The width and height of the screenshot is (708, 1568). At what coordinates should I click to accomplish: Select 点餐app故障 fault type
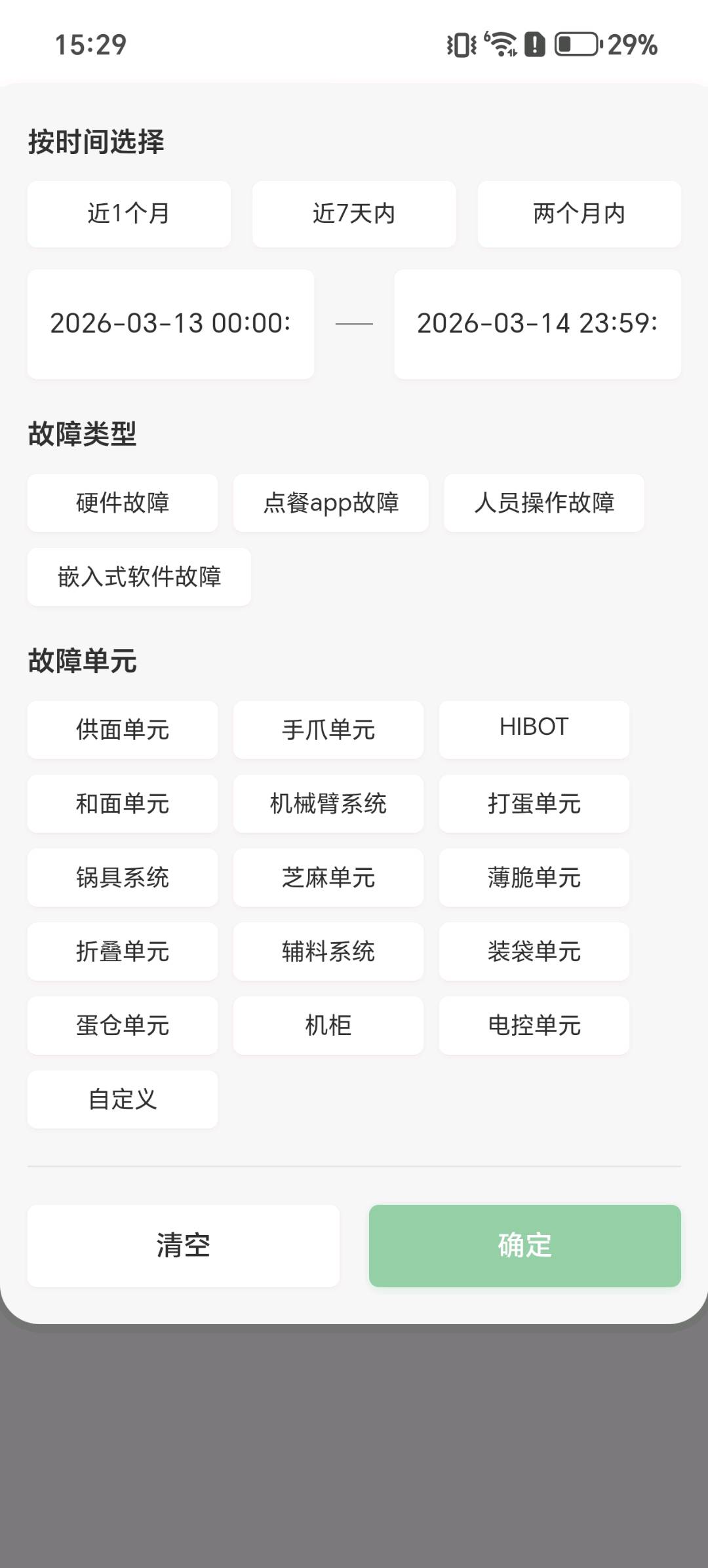coord(331,503)
